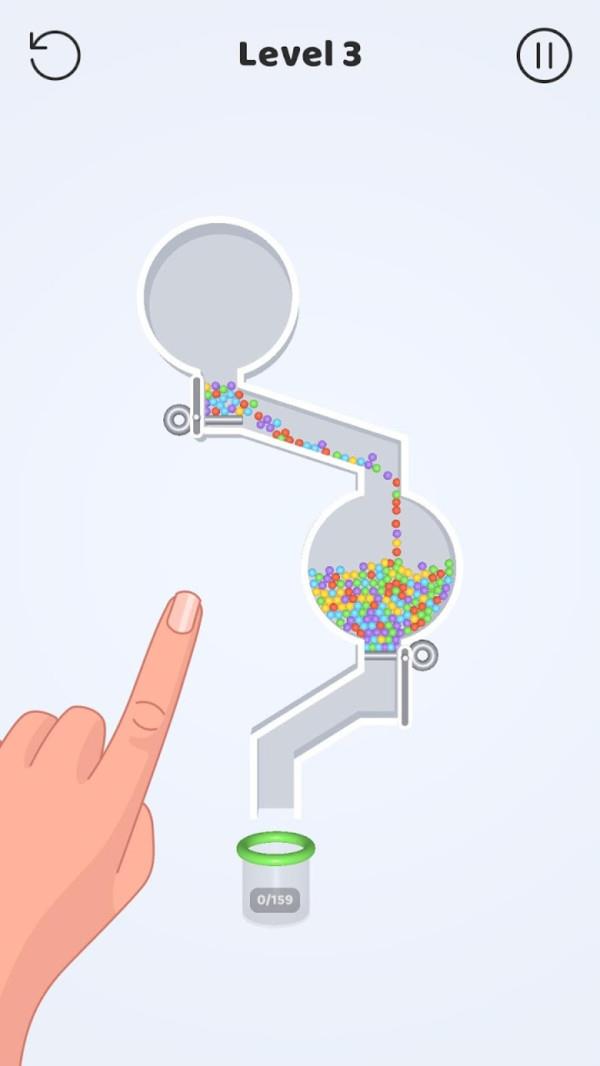
Task: Pull the lower pin under the ball-filled chamber
Action: pos(422,656)
